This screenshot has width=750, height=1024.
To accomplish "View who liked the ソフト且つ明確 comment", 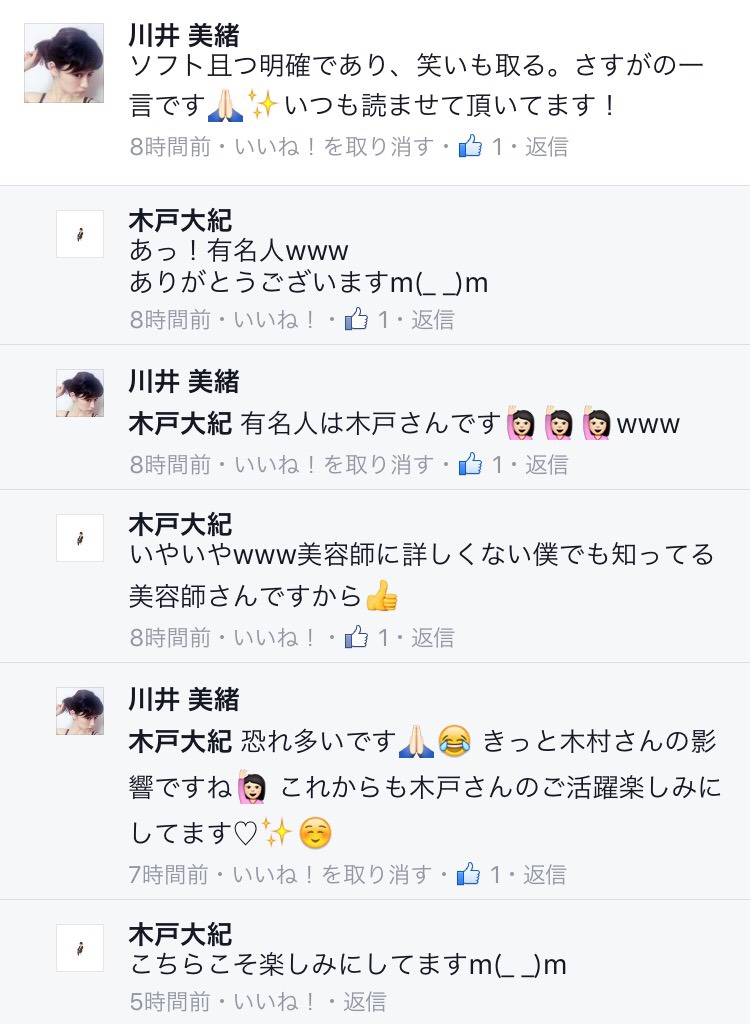I will point(481,147).
